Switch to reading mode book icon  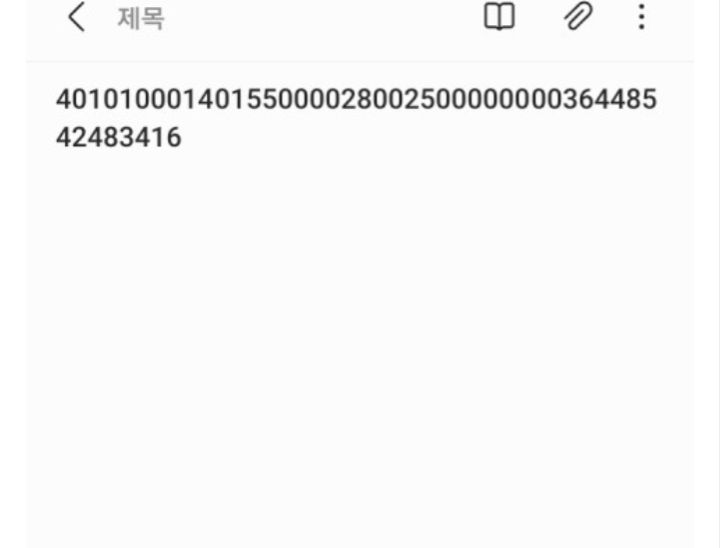point(499,17)
